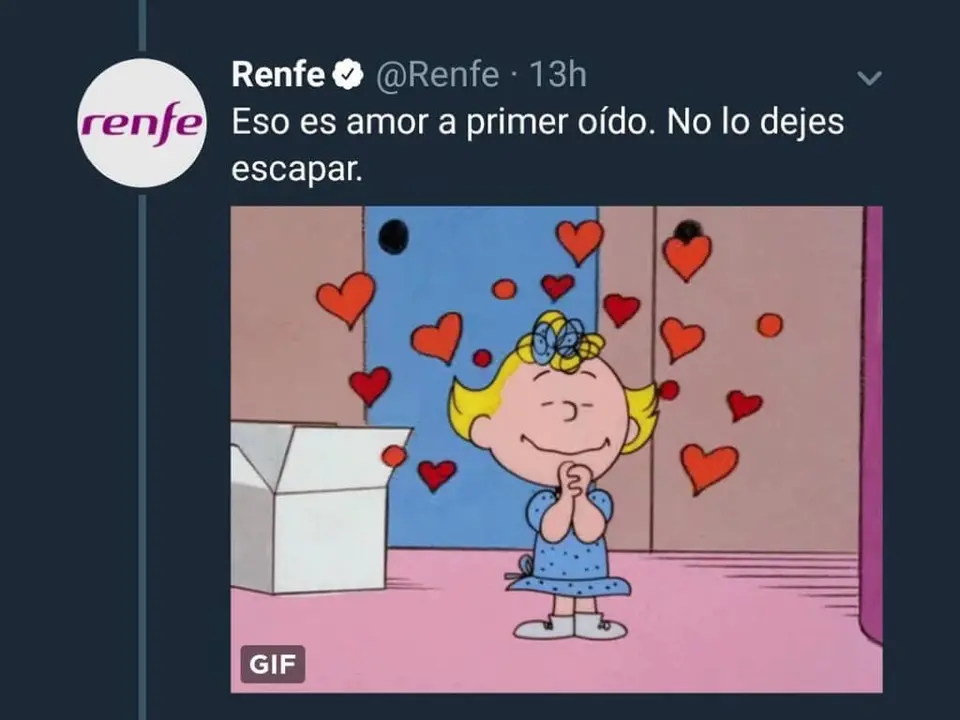Open the tweet options chevron
This screenshot has height=720, width=960.
point(871,78)
